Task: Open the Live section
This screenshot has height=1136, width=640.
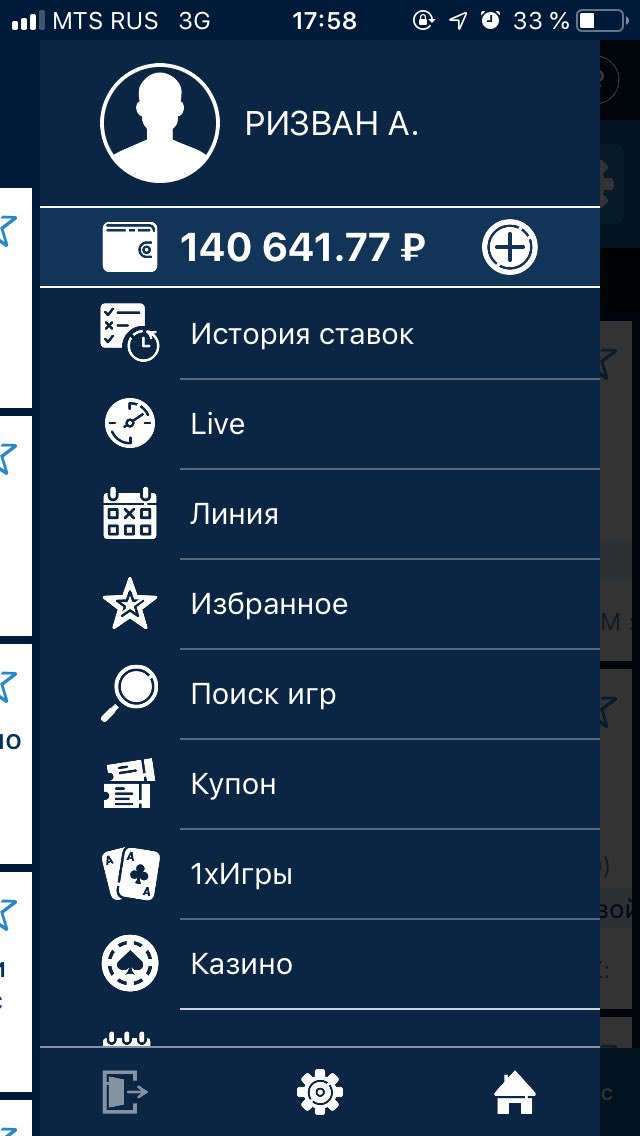Action: (320, 424)
